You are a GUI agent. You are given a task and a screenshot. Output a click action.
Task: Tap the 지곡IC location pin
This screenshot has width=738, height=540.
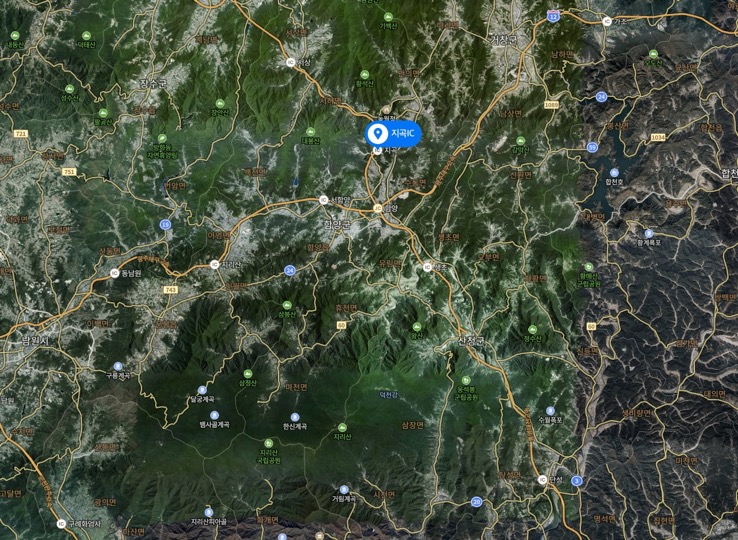pyautogui.click(x=379, y=133)
